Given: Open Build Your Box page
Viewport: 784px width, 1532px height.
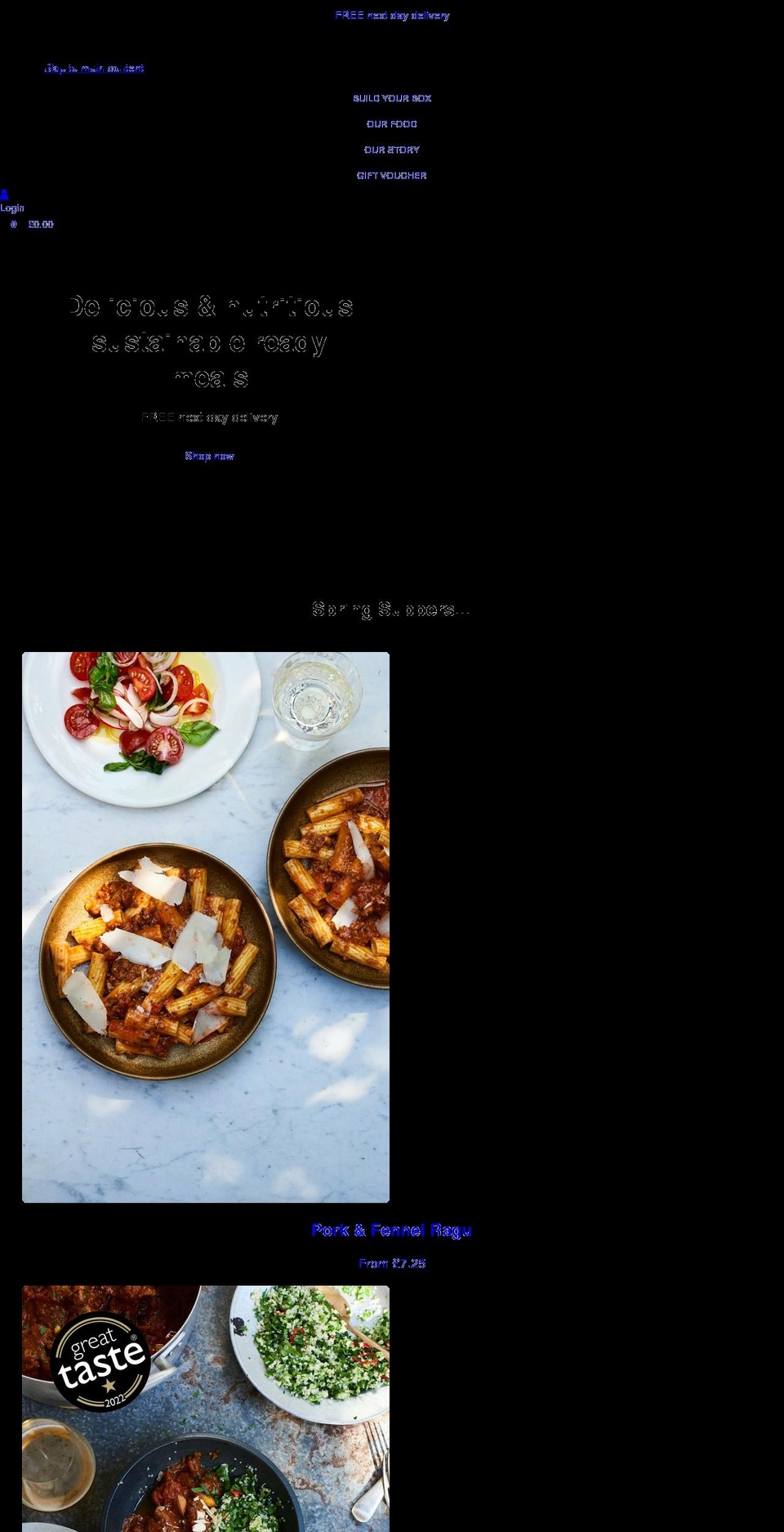Looking at the screenshot, I should coord(392,98).
